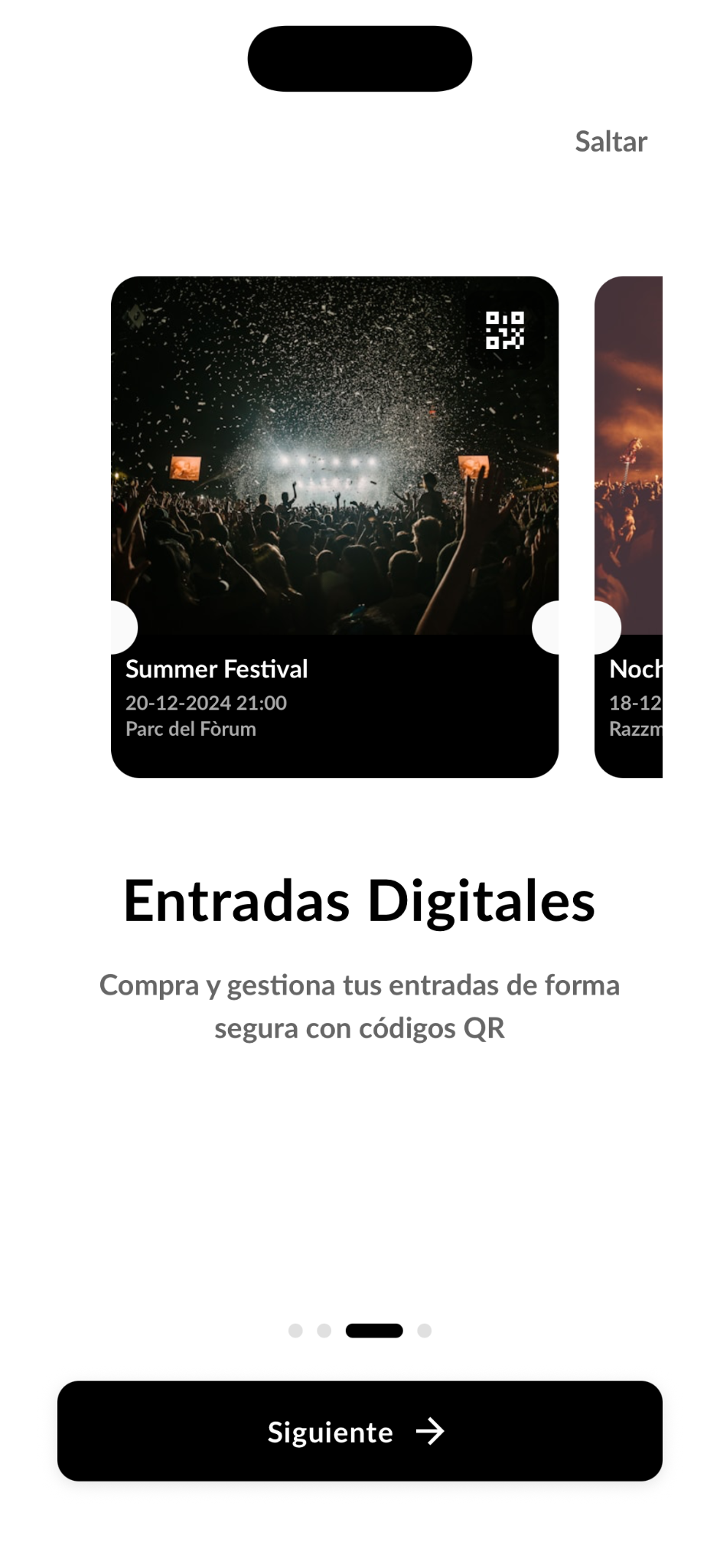Tap the QR code icon on Summer Festival card
This screenshot has width=720, height=1568.
click(x=506, y=328)
